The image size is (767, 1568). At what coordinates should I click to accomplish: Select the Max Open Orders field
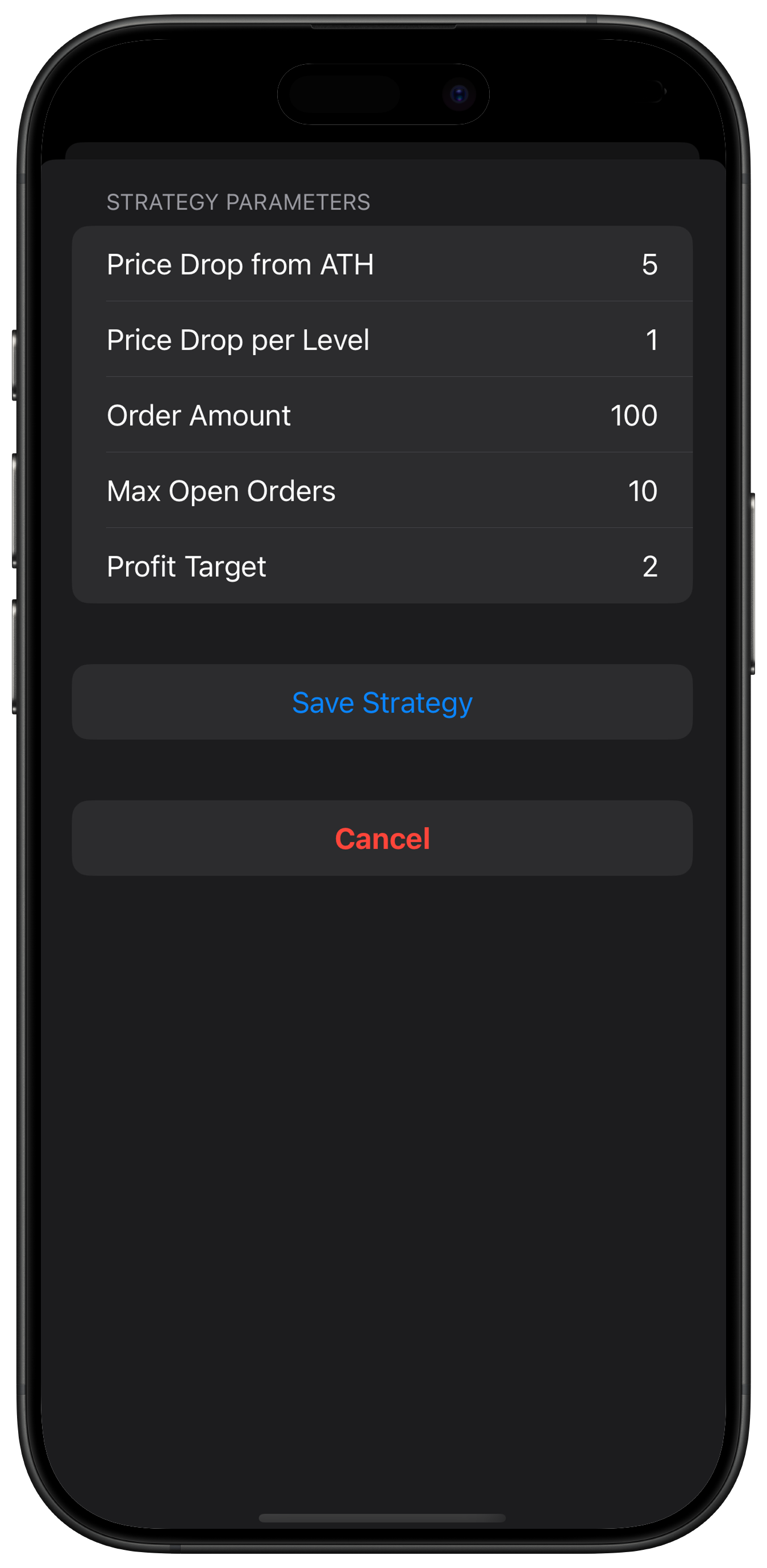point(382,491)
